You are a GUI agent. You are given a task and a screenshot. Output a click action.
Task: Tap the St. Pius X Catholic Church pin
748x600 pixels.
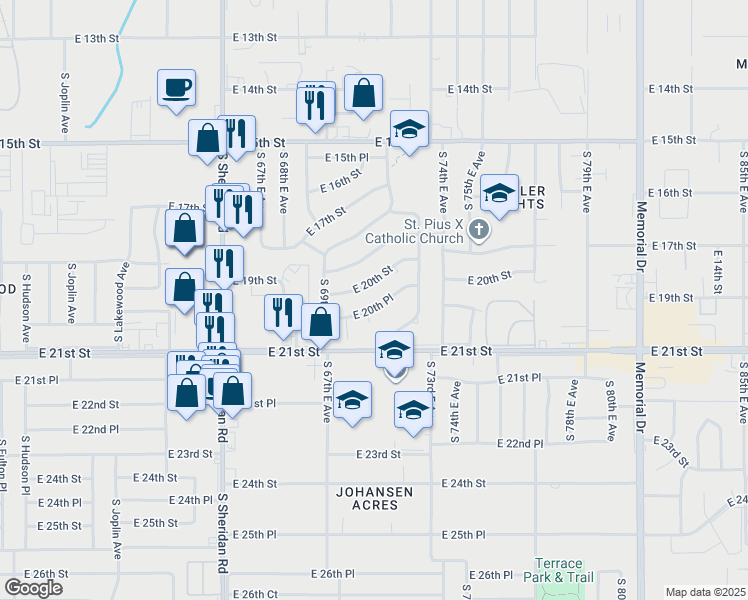[479, 230]
